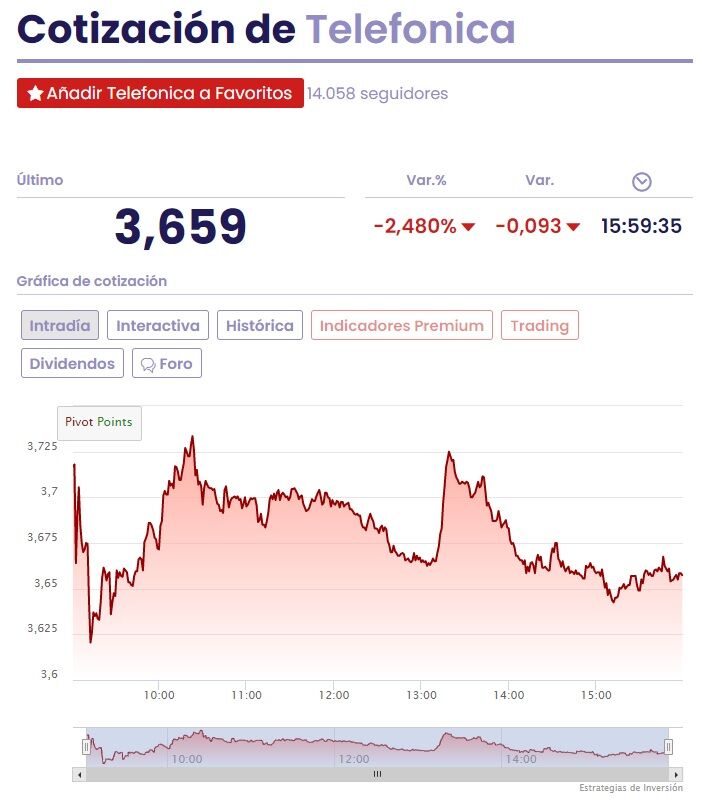This screenshot has height=802, width=702.
Task: Open Indicadores Premium
Action: point(401,325)
